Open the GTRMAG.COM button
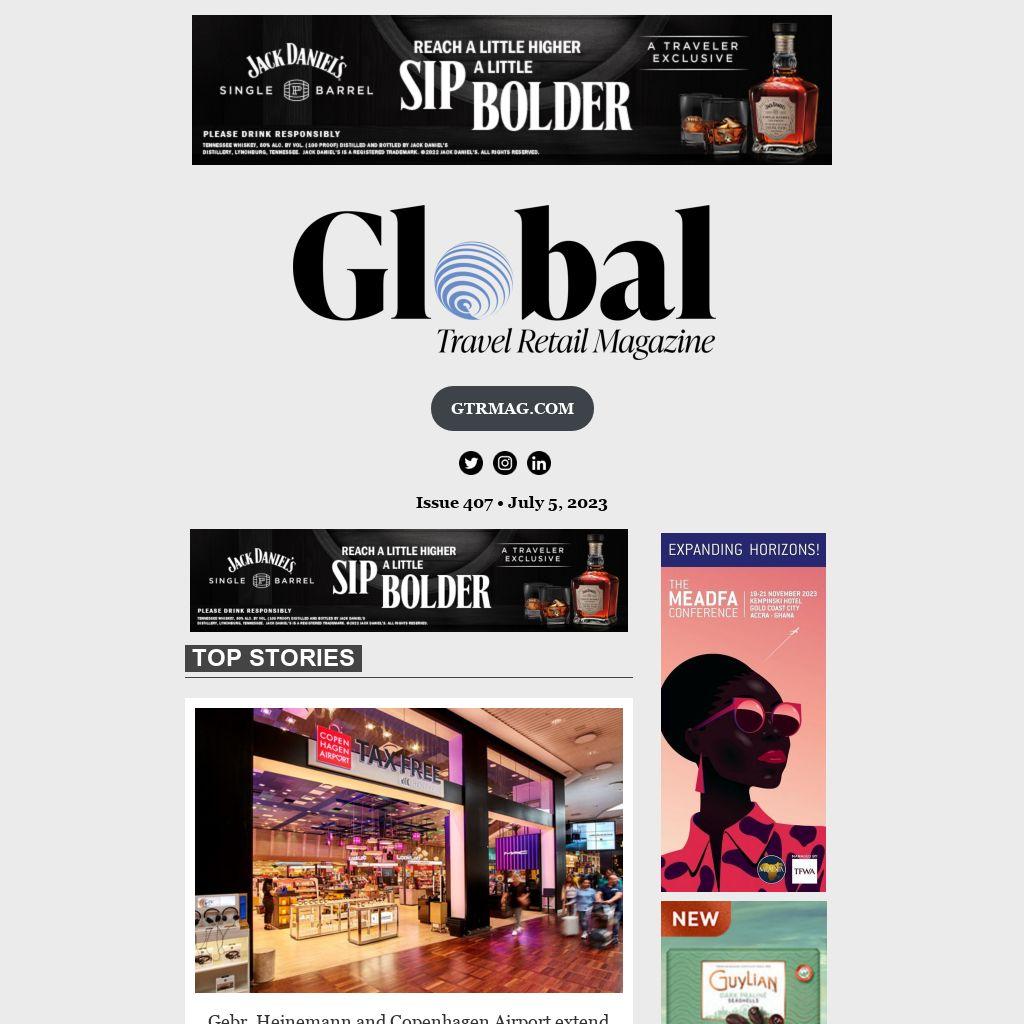Screen dimensions: 1024x1024 [512, 408]
